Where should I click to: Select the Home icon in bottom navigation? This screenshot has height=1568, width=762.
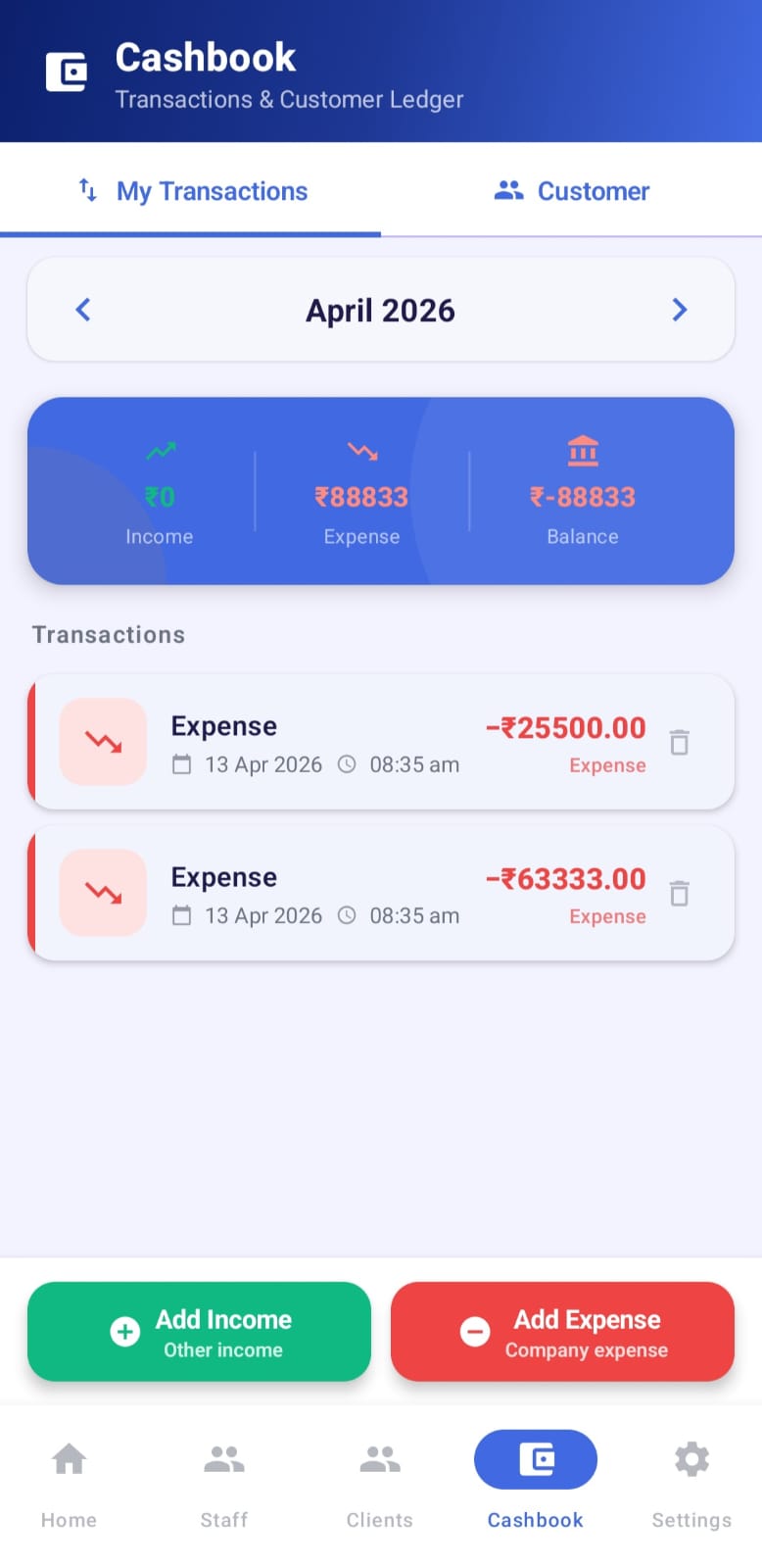pos(68,1459)
